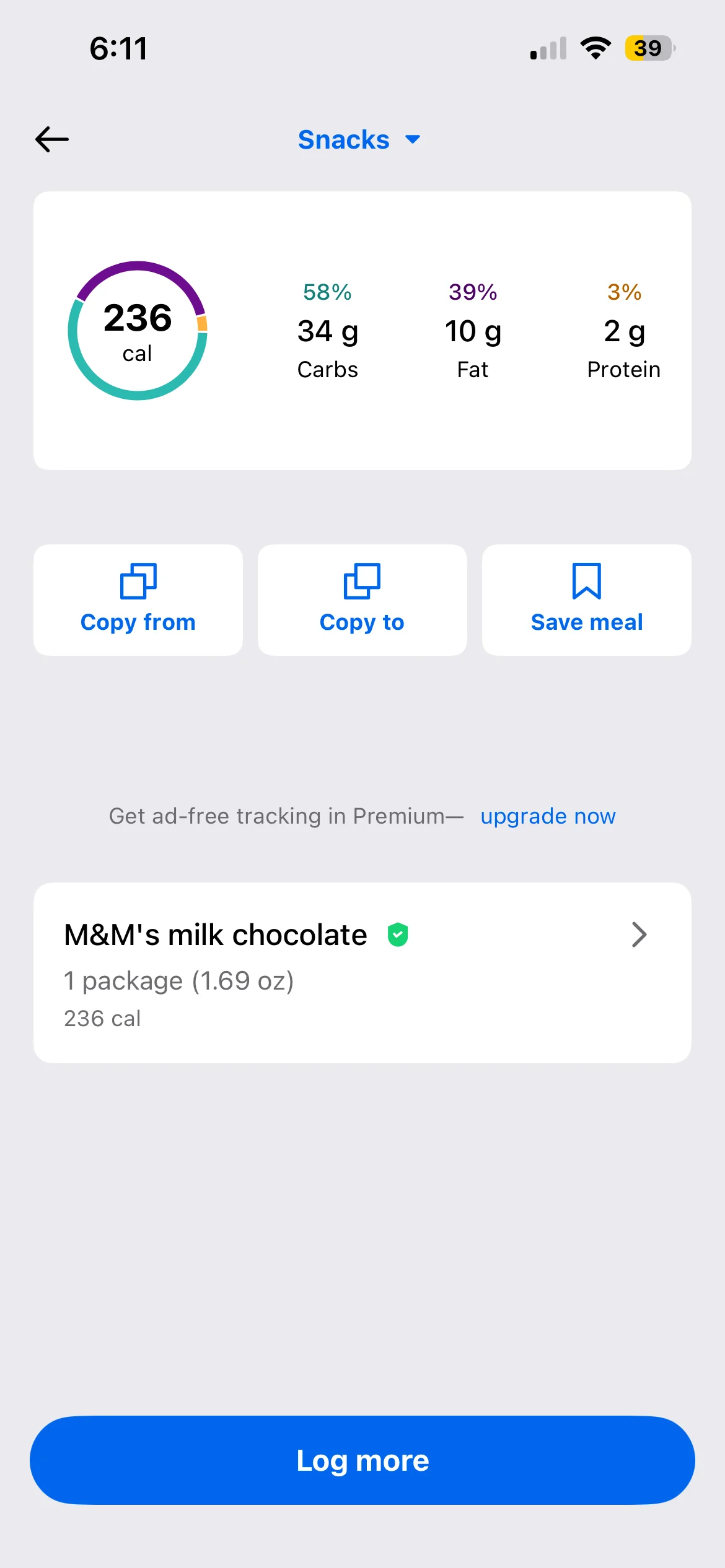Open the upgrade now link
The image size is (725, 1568).
(x=548, y=816)
